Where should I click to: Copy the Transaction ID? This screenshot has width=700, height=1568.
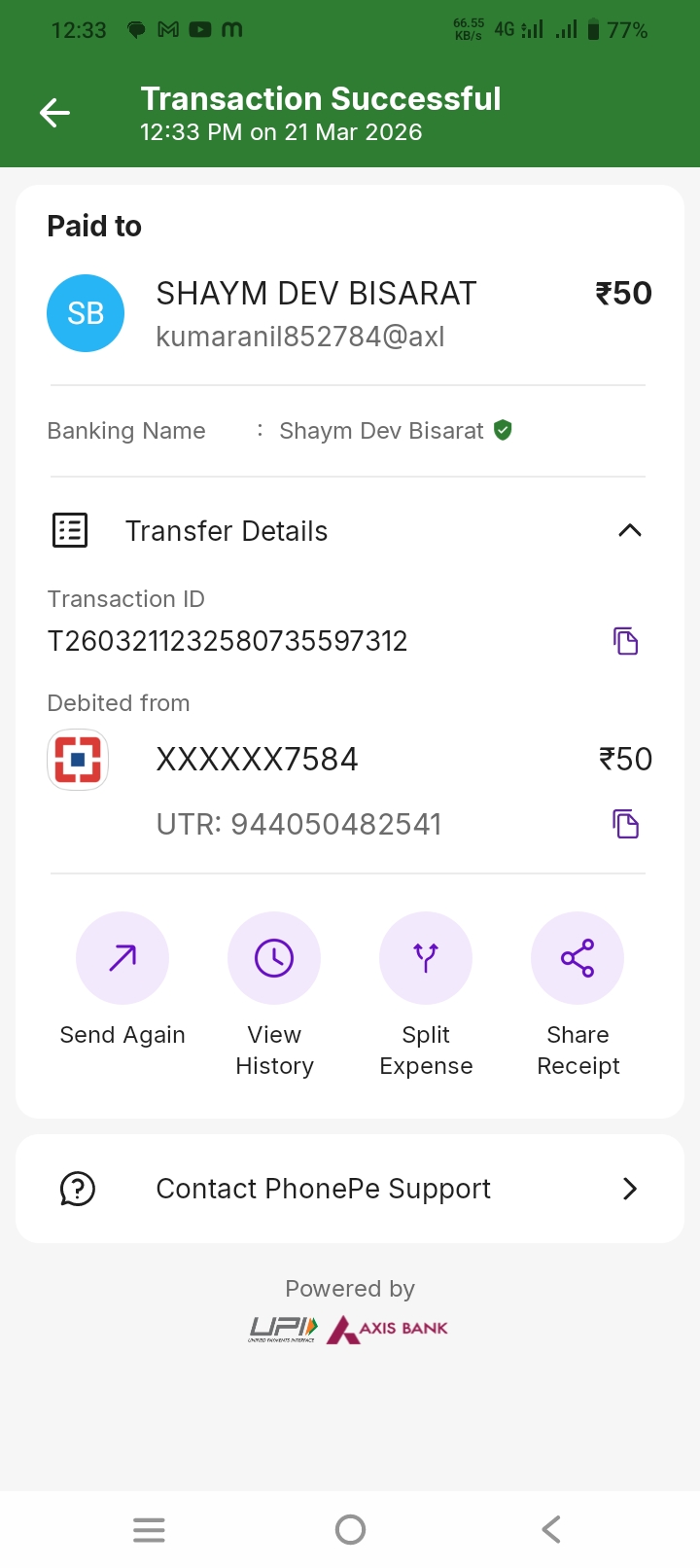(625, 641)
